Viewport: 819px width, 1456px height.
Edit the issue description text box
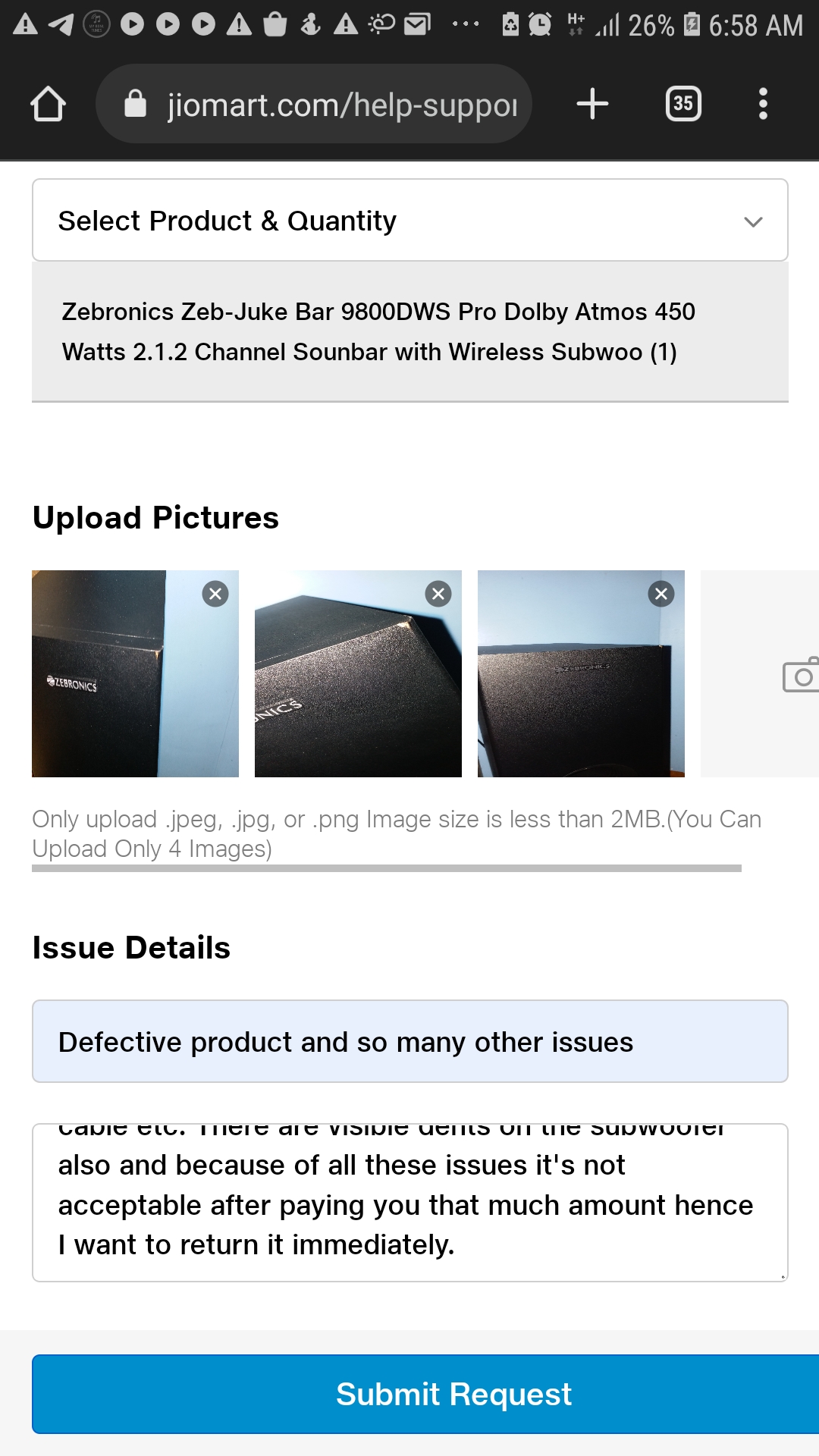point(409,1203)
